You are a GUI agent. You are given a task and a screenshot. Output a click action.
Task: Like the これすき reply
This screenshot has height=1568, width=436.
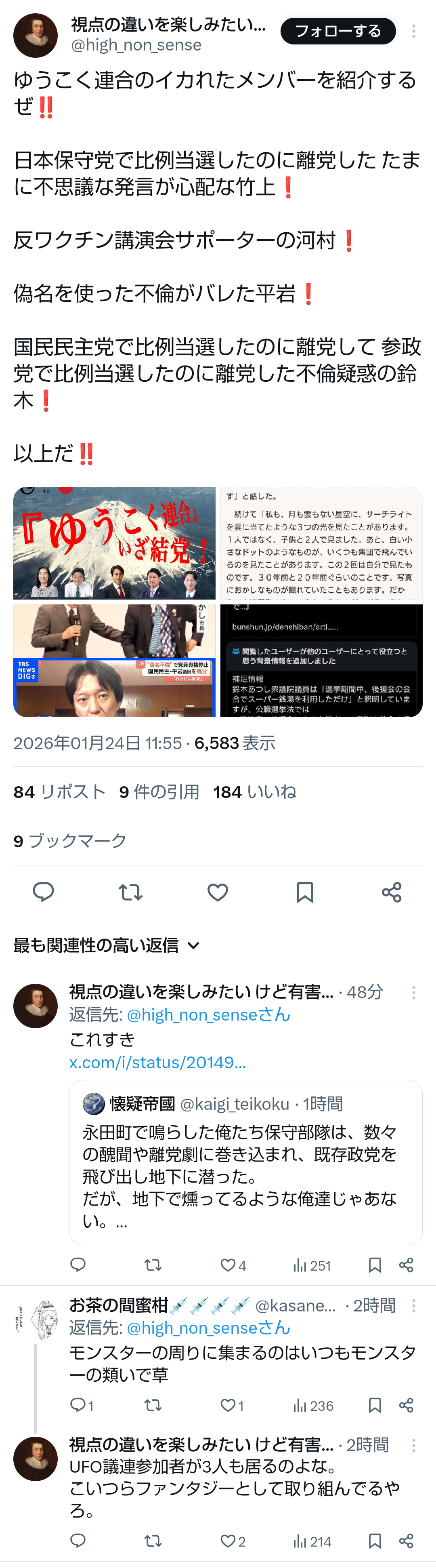click(228, 1265)
